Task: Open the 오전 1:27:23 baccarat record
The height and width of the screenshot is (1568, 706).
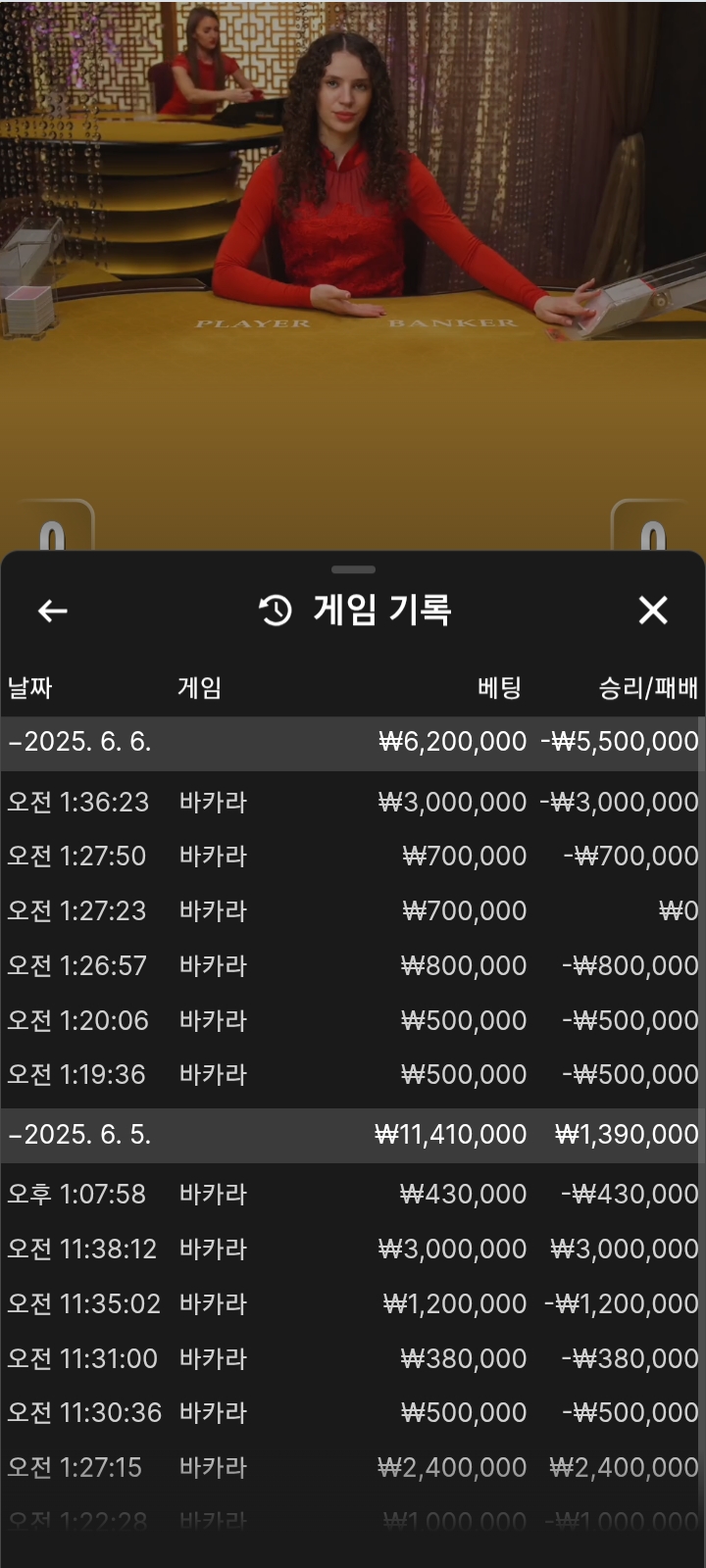Action: pos(351,911)
